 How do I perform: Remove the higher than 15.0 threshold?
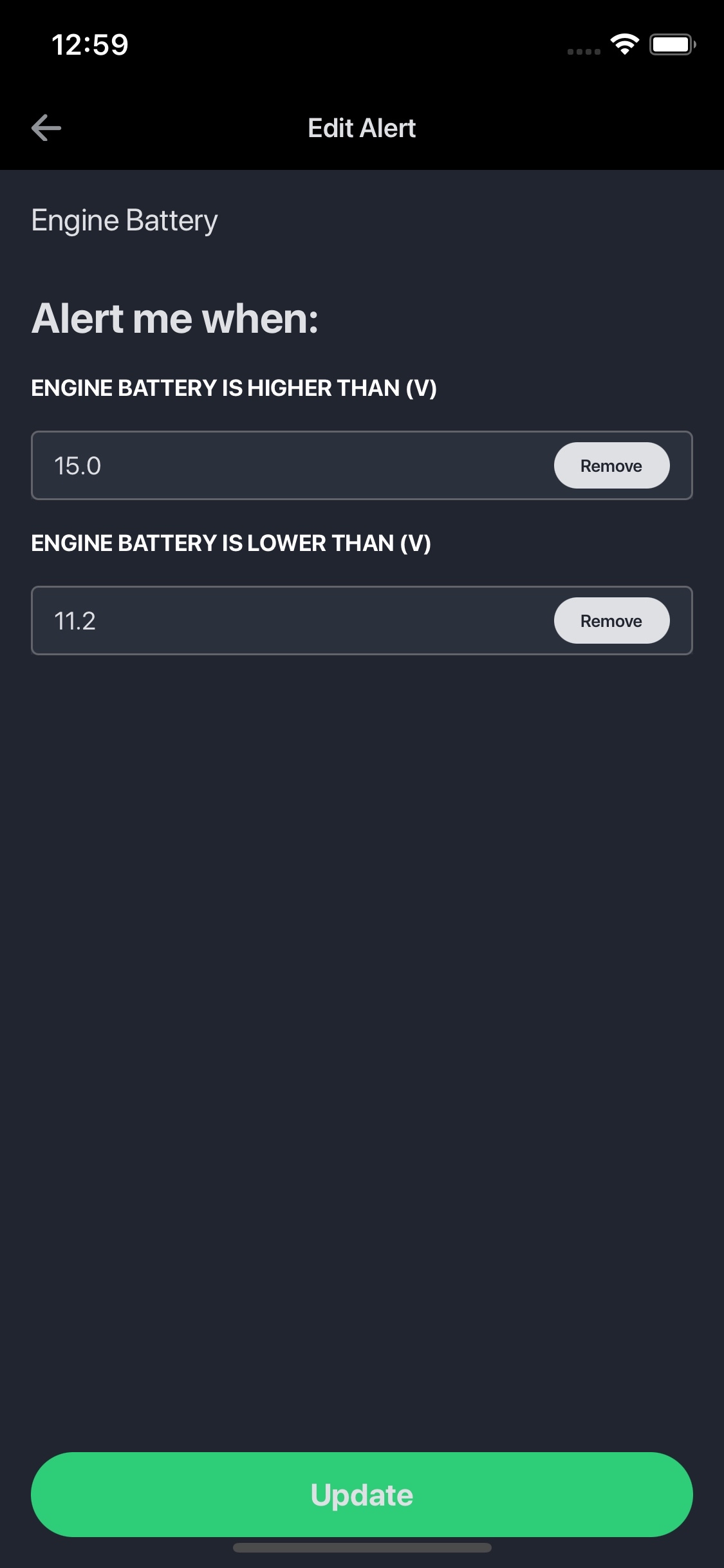coord(611,465)
